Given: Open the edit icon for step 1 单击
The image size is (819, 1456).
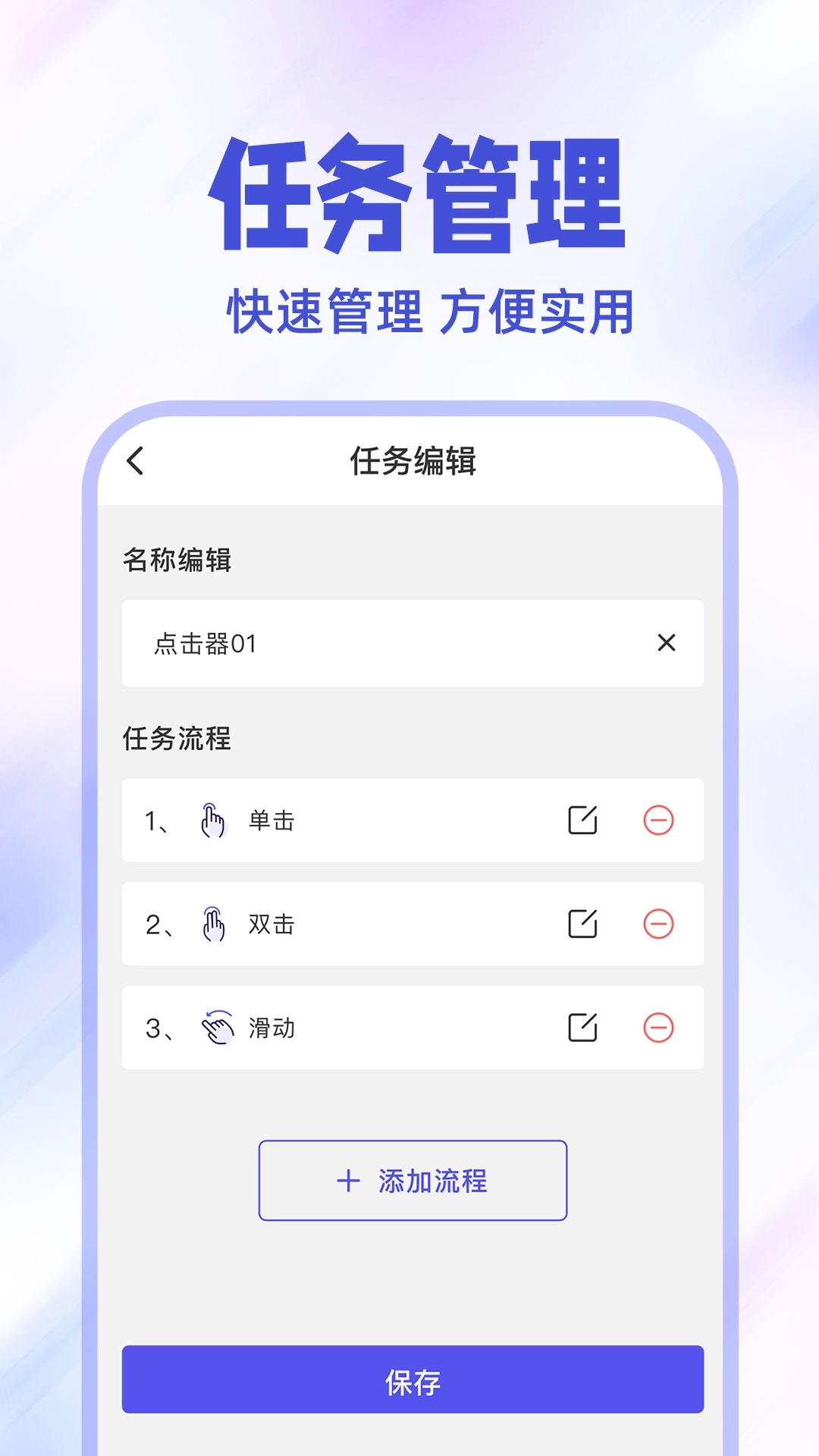Looking at the screenshot, I should tap(582, 821).
